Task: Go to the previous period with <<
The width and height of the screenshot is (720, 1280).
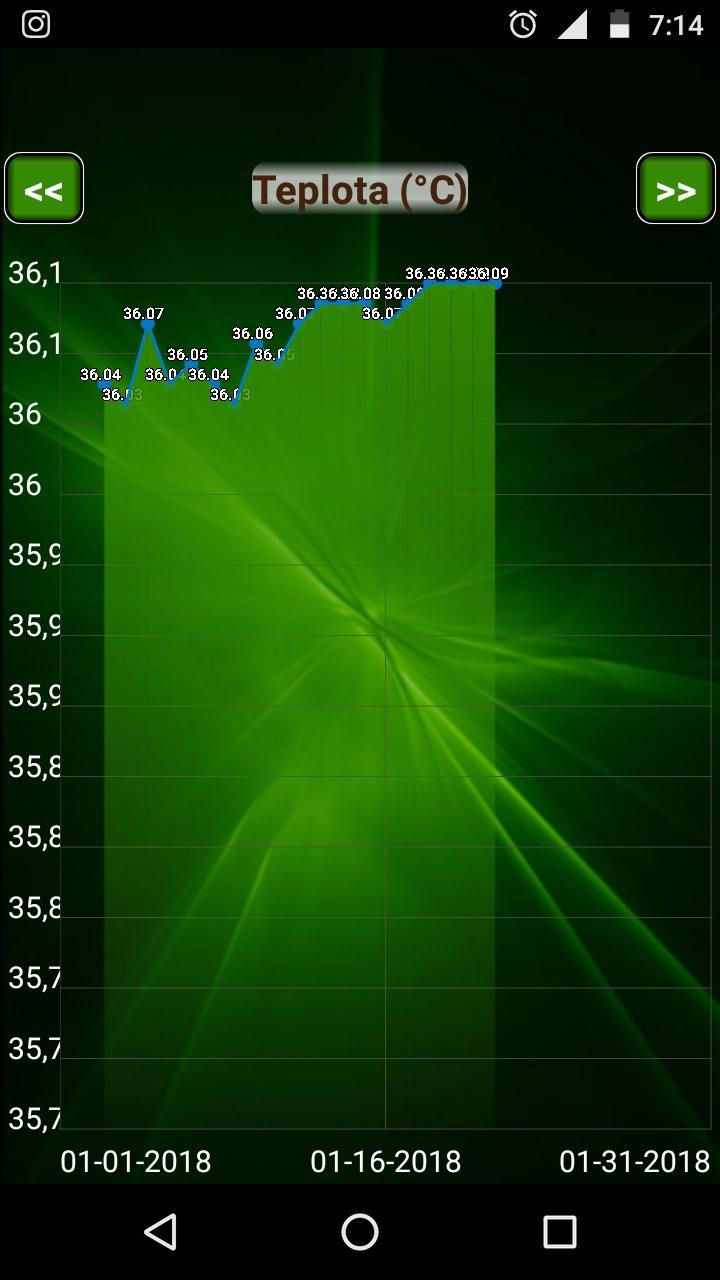Action: (44, 189)
